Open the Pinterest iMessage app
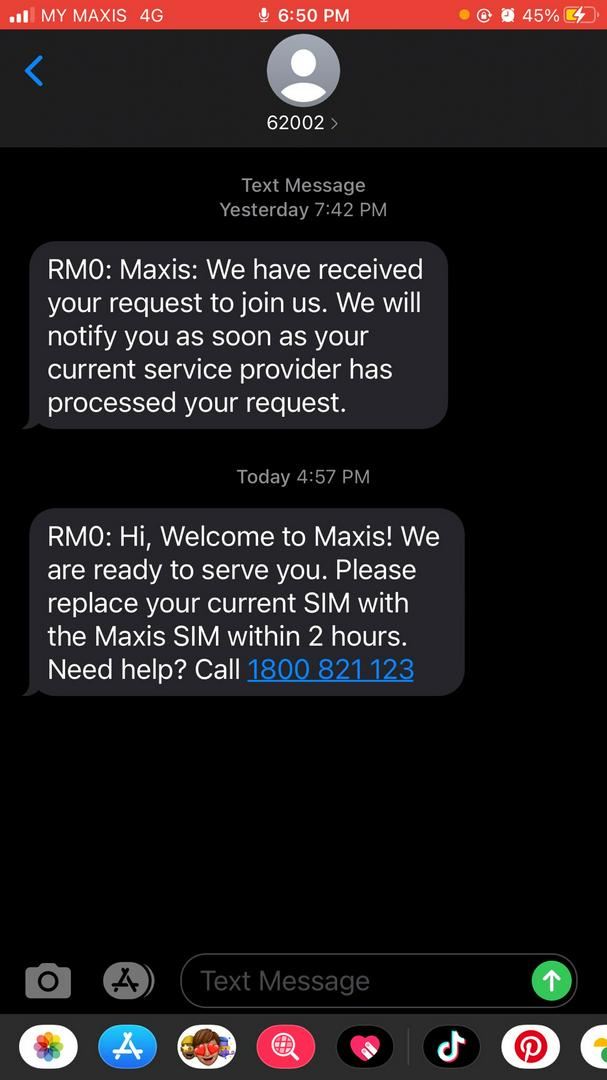 pos(530,1047)
